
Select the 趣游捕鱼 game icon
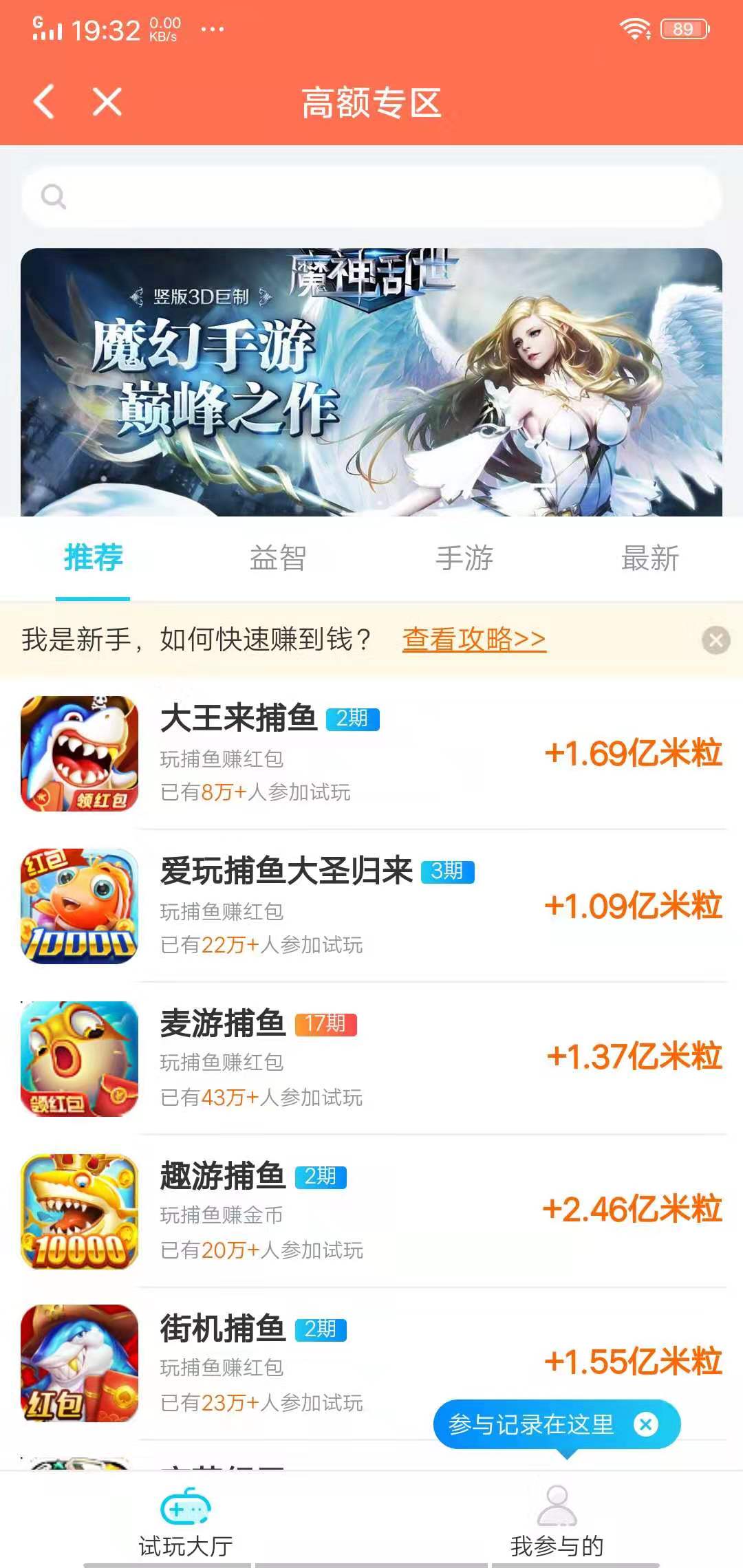point(80,1211)
